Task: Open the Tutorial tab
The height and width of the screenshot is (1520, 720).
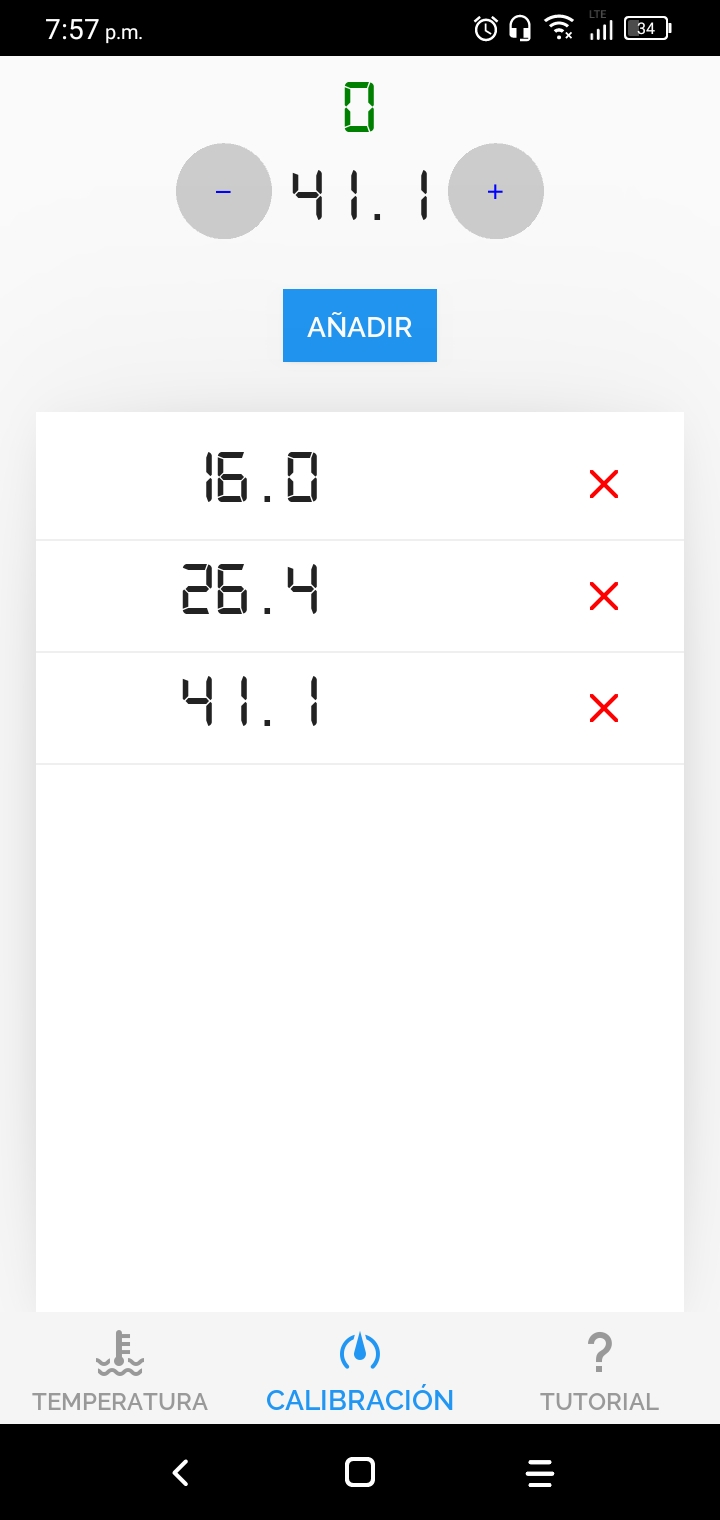Action: click(599, 1371)
